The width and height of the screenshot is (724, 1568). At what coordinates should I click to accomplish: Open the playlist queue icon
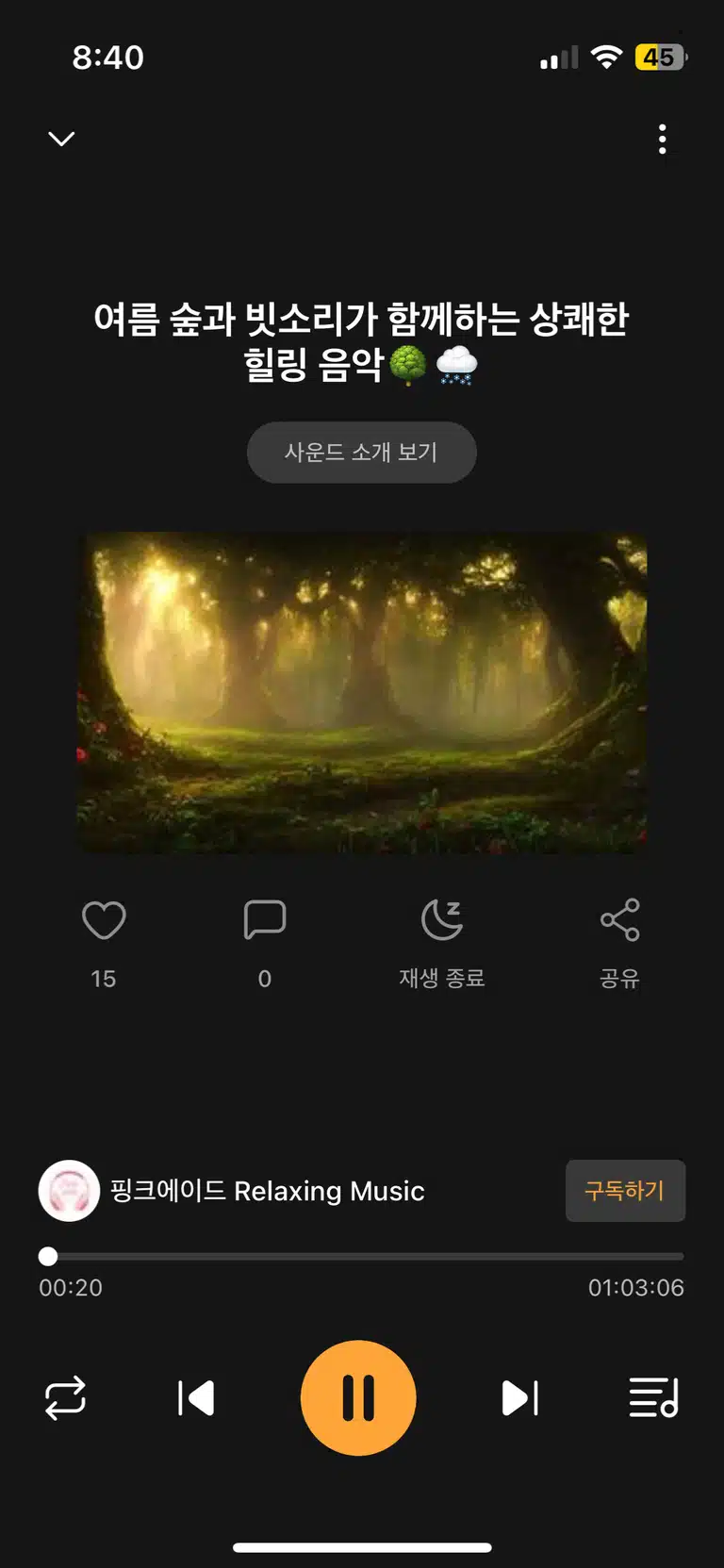click(x=653, y=1398)
